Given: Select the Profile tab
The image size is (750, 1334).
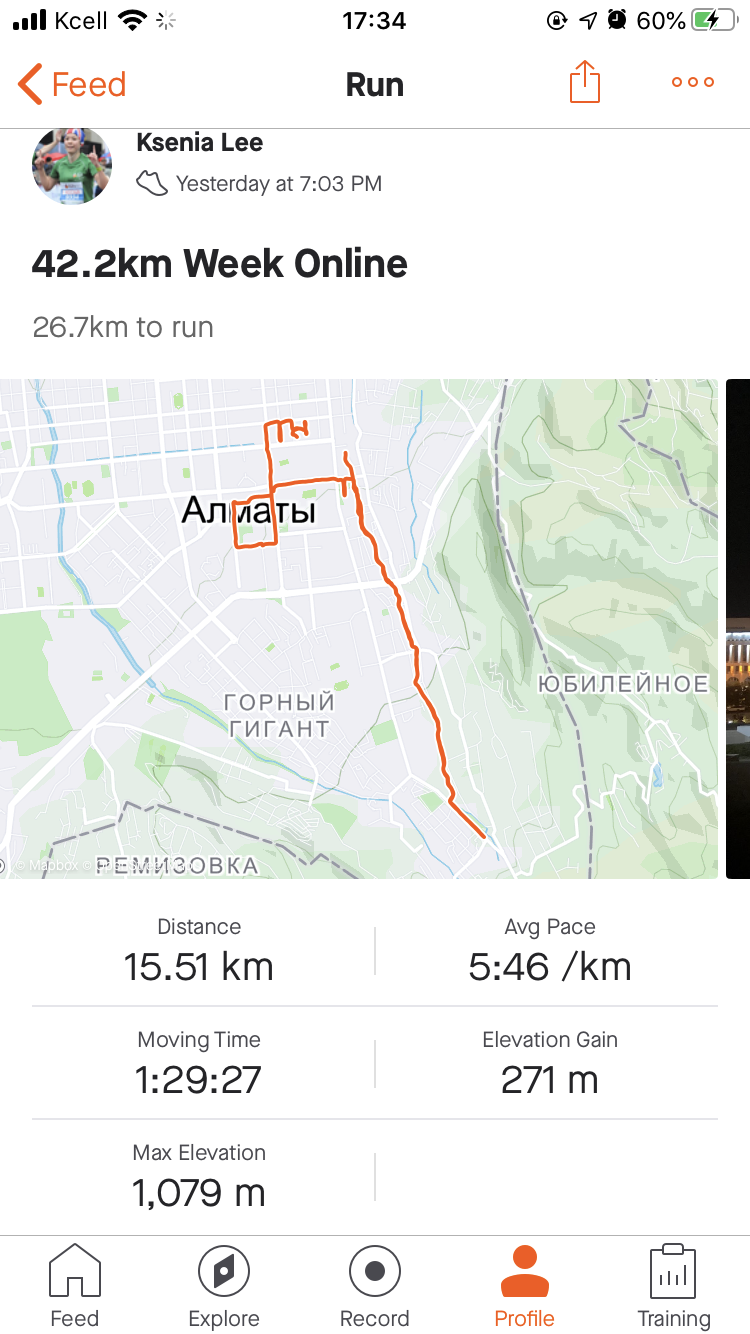Looking at the screenshot, I should (x=524, y=1286).
